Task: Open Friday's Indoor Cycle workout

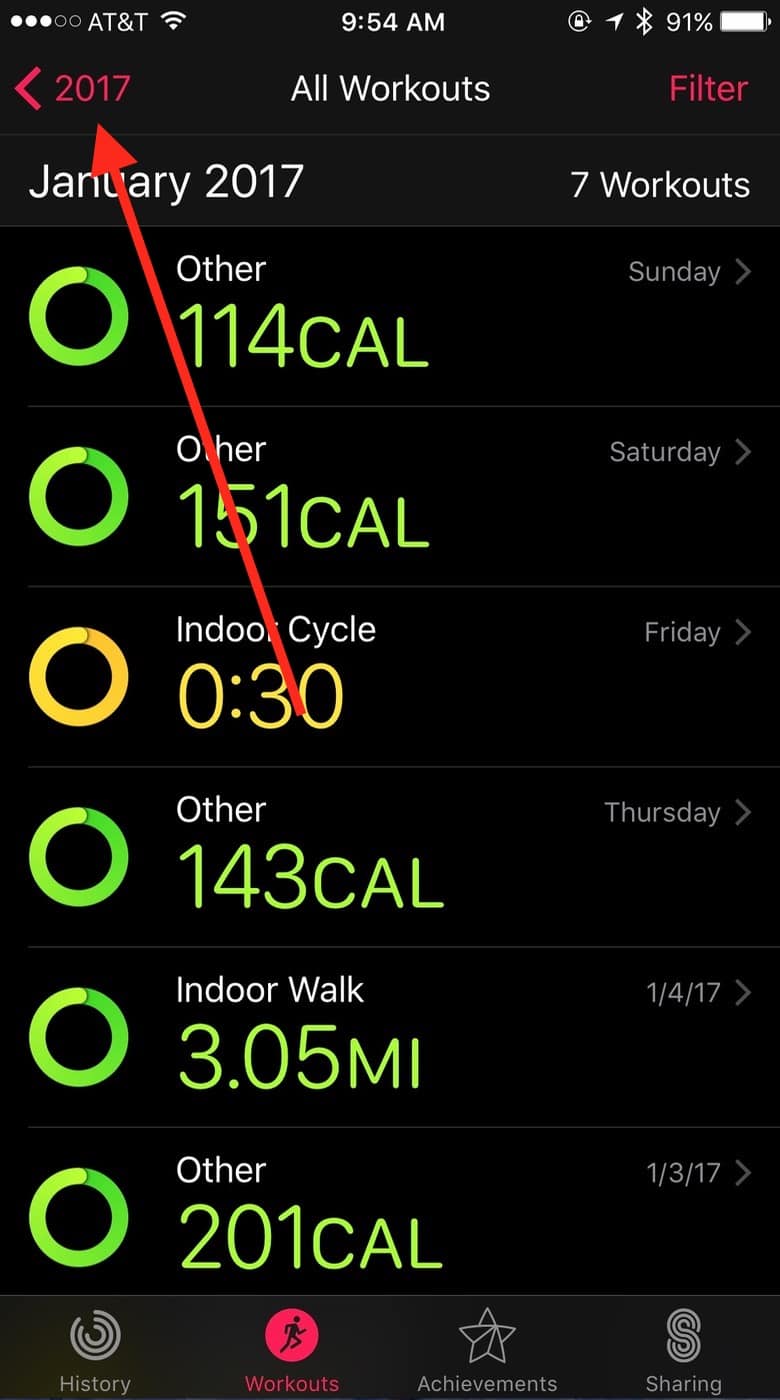Action: 390,677
